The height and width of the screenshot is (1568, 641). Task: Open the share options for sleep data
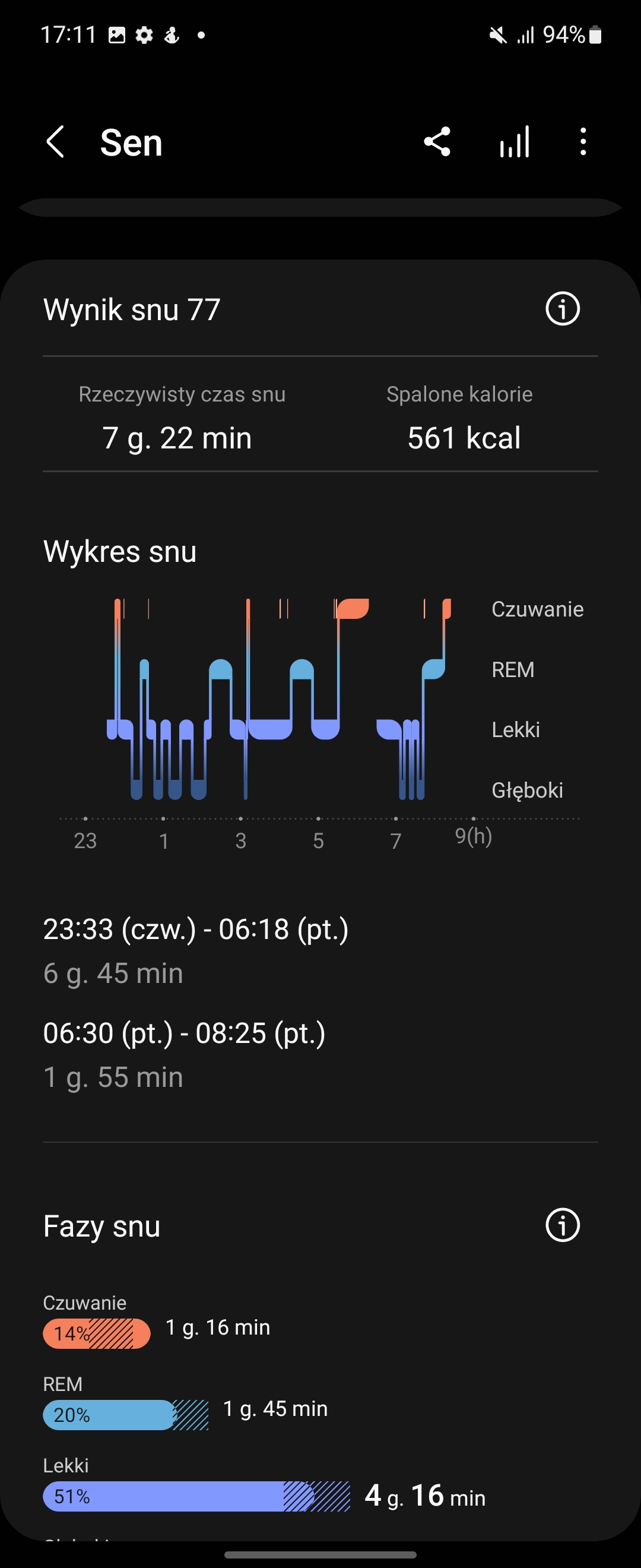(437, 142)
